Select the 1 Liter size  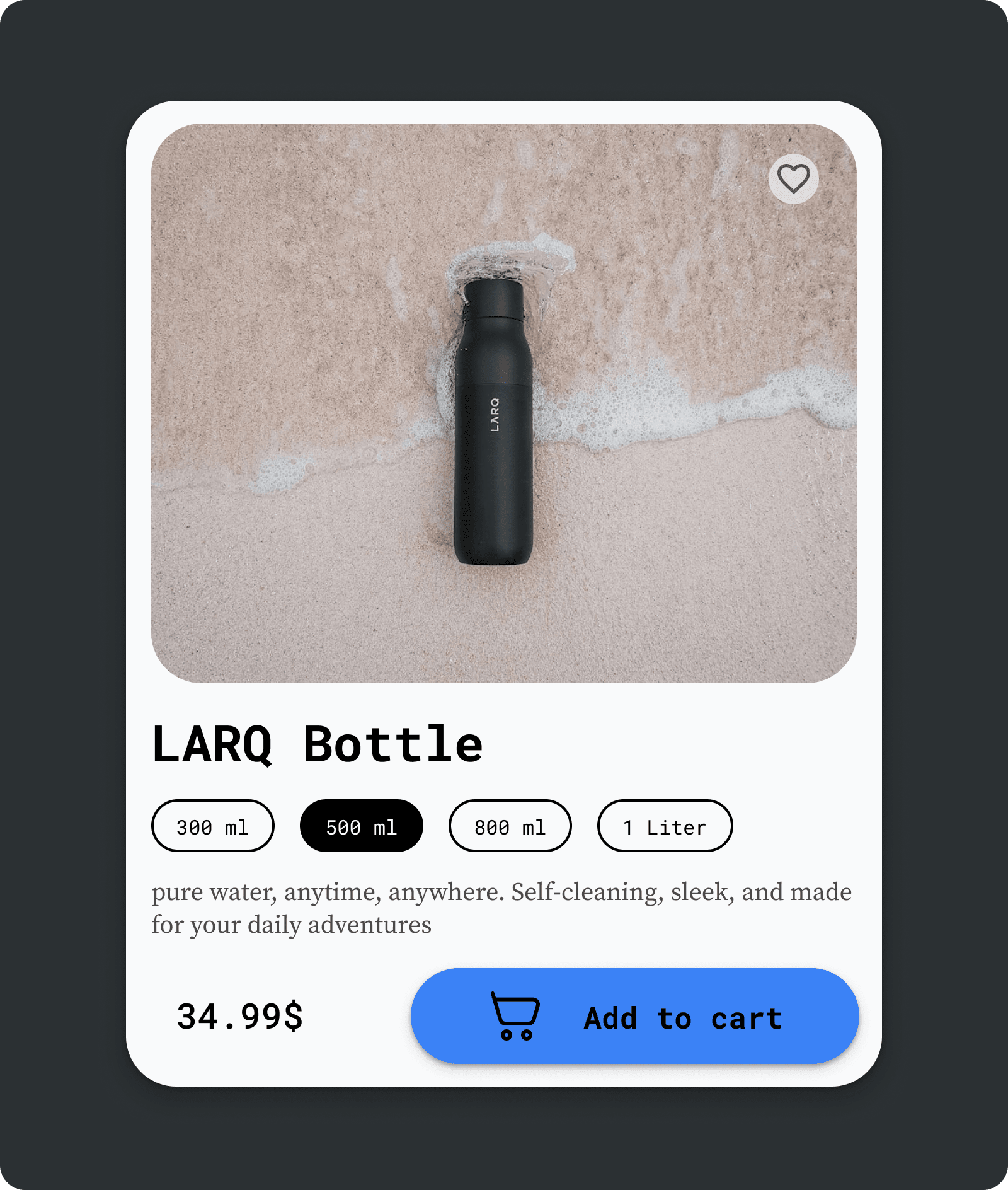coord(665,826)
